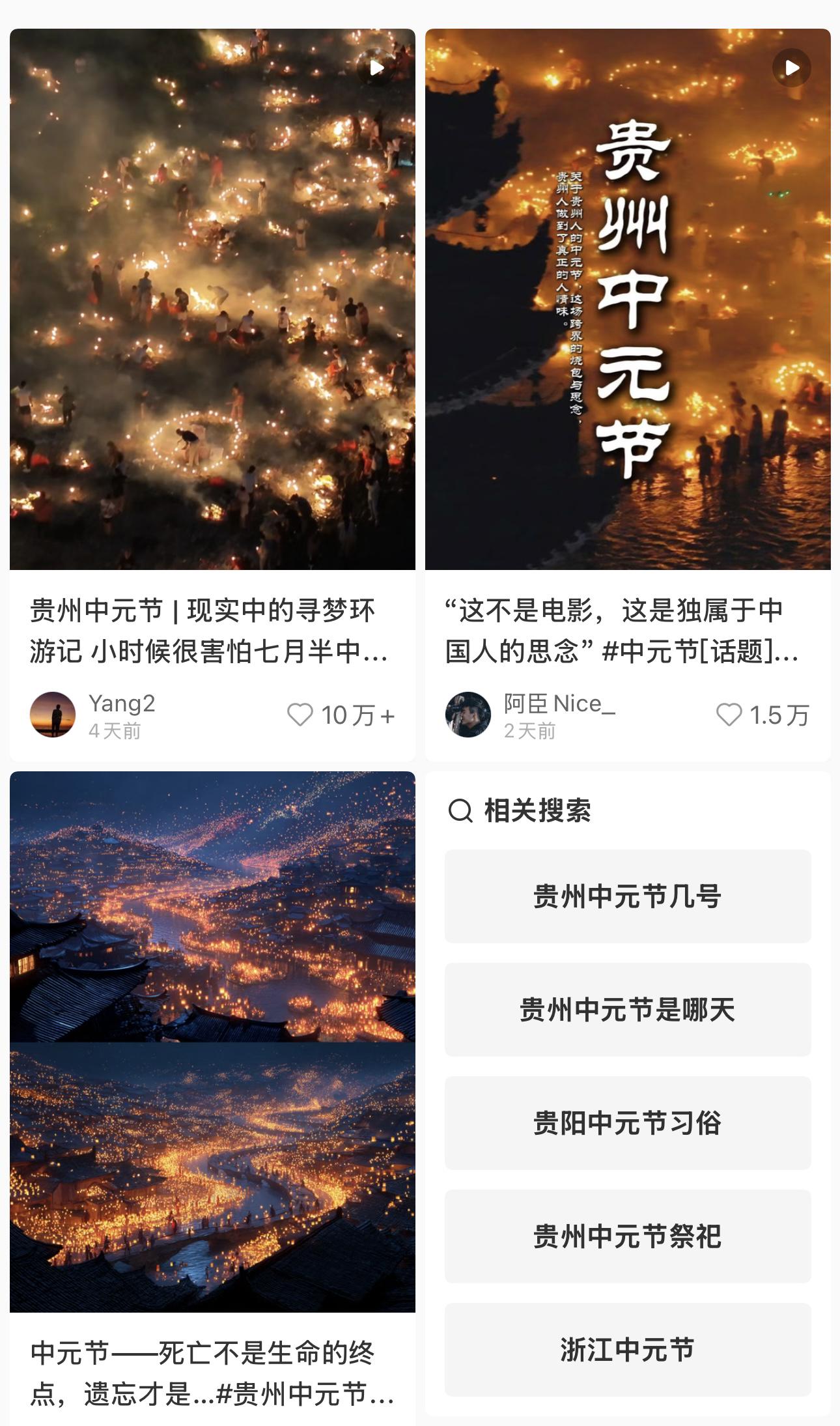Like Yang2's post with 10万+ likes
This screenshot has width=840, height=1426.
tap(300, 715)
